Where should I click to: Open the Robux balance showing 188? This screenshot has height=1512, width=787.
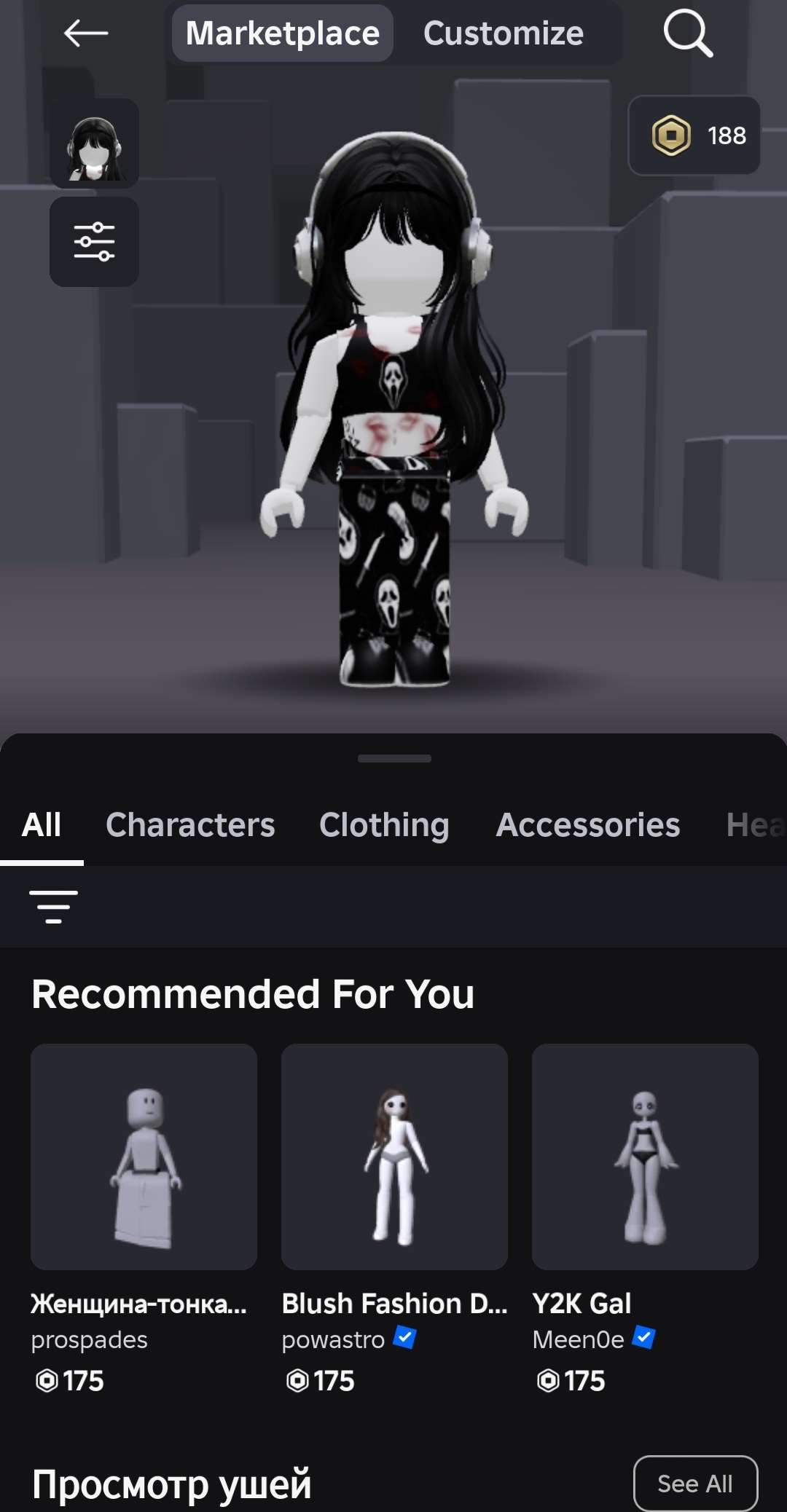click(x=694, y=135)
